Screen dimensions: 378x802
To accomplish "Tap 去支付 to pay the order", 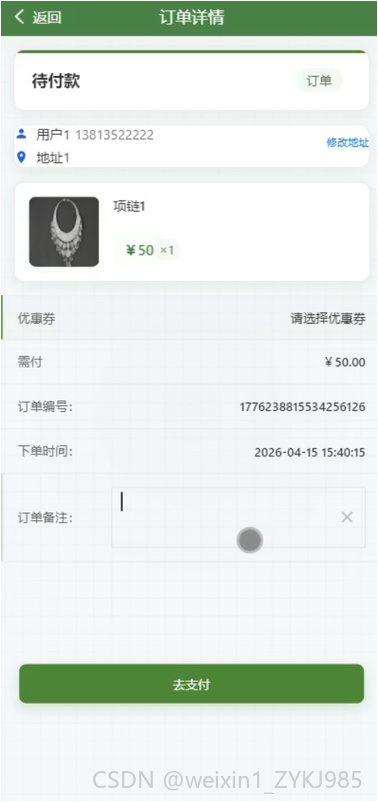I will click(x=191, y=684).
